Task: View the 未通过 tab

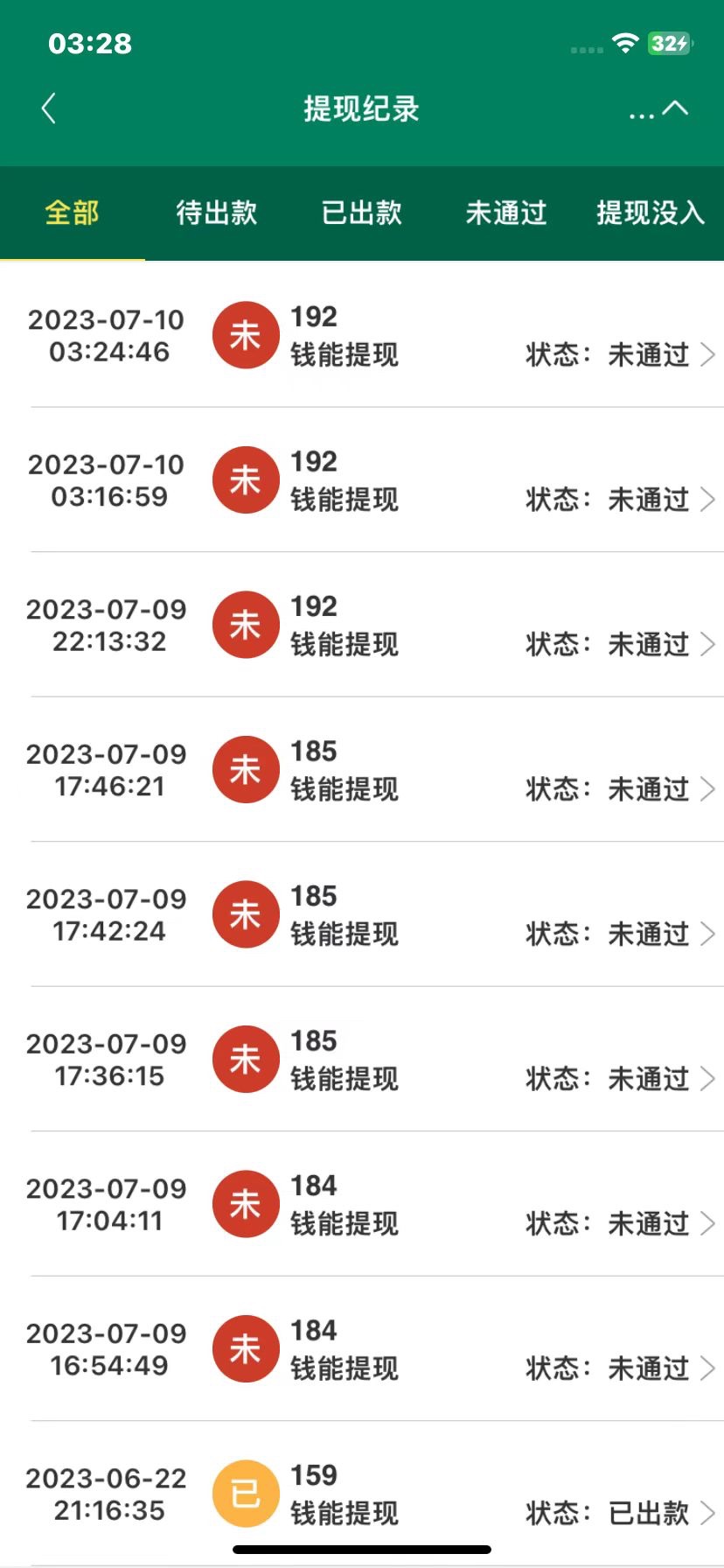Action: (x=506, y=213)
